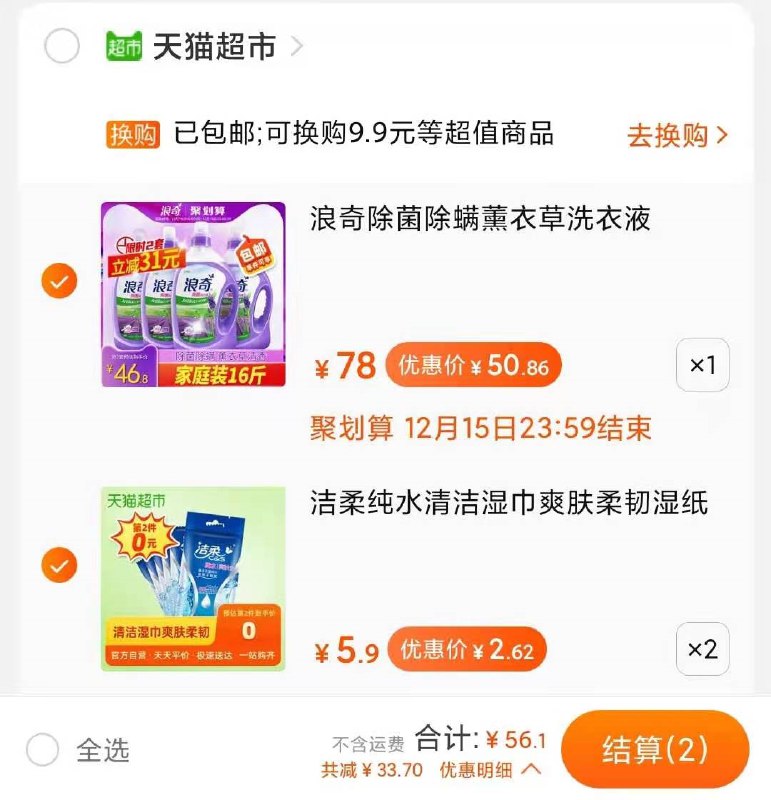This screenshot has width=771, height=800.
Task: Click the ×1 quantity indicator
Action: click(702, 366)
